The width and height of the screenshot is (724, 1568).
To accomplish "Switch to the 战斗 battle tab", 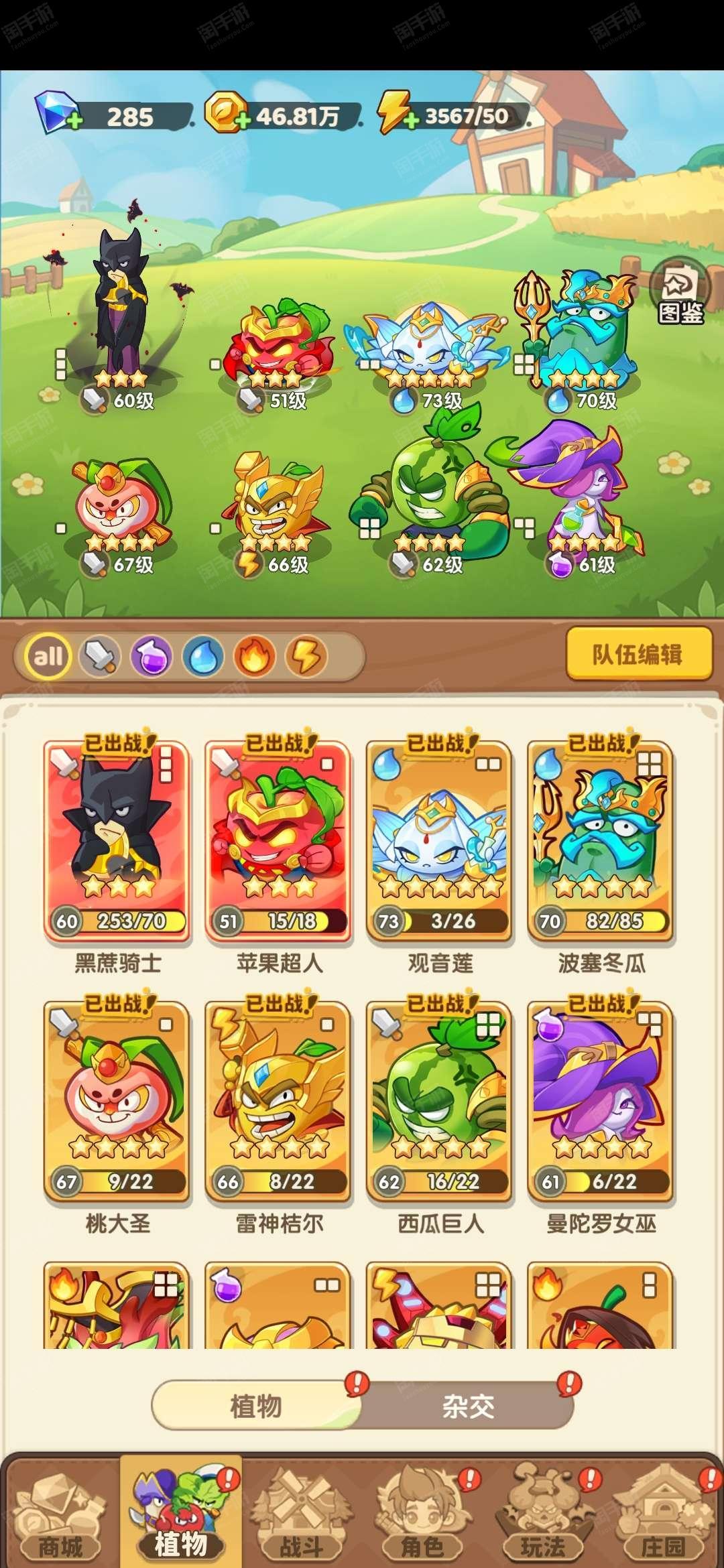I will click(302, 1517).
